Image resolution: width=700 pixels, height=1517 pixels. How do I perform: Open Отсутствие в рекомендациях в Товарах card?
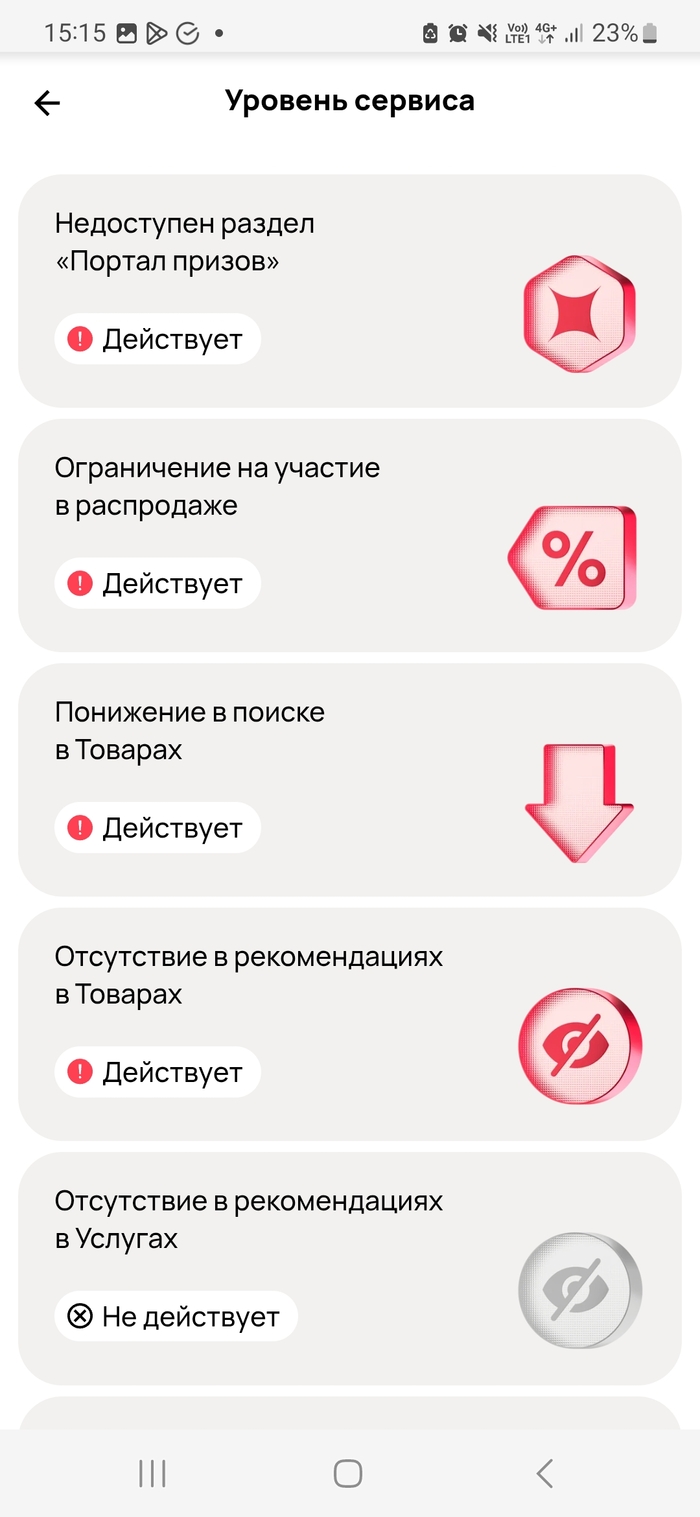pos(349,1024)
